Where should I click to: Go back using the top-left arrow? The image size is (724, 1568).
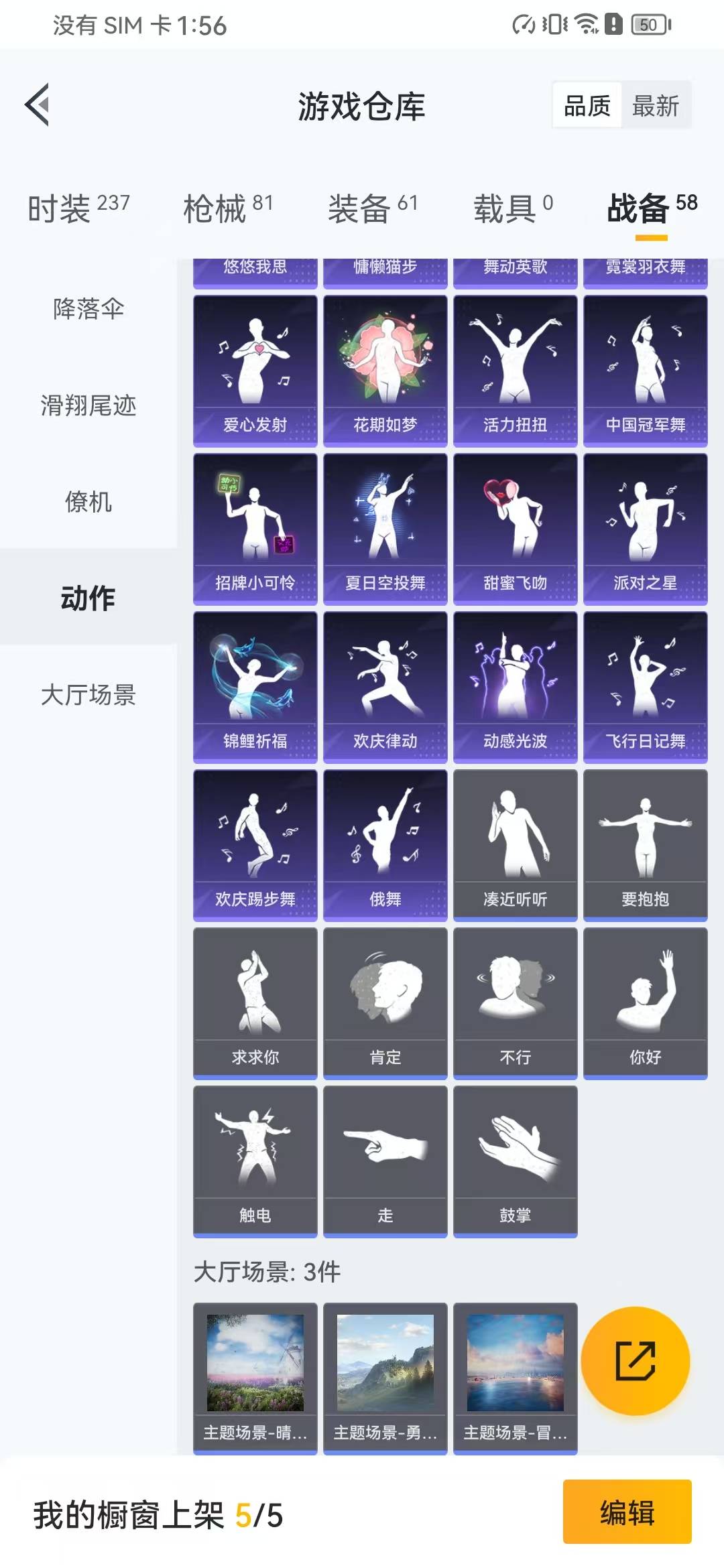(38, 105)
